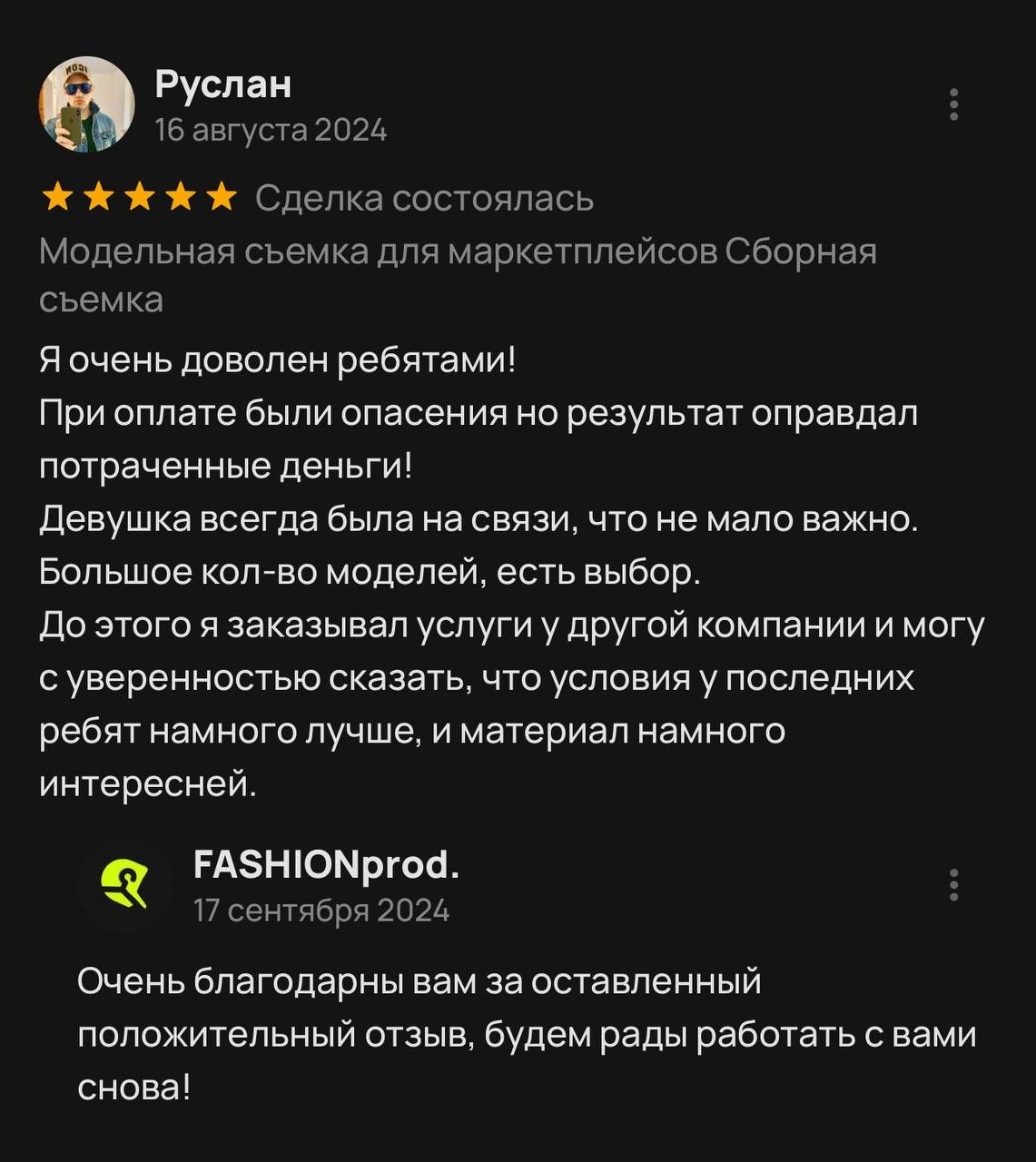Open the kebab menu on Руслан's review

point(952,103)
